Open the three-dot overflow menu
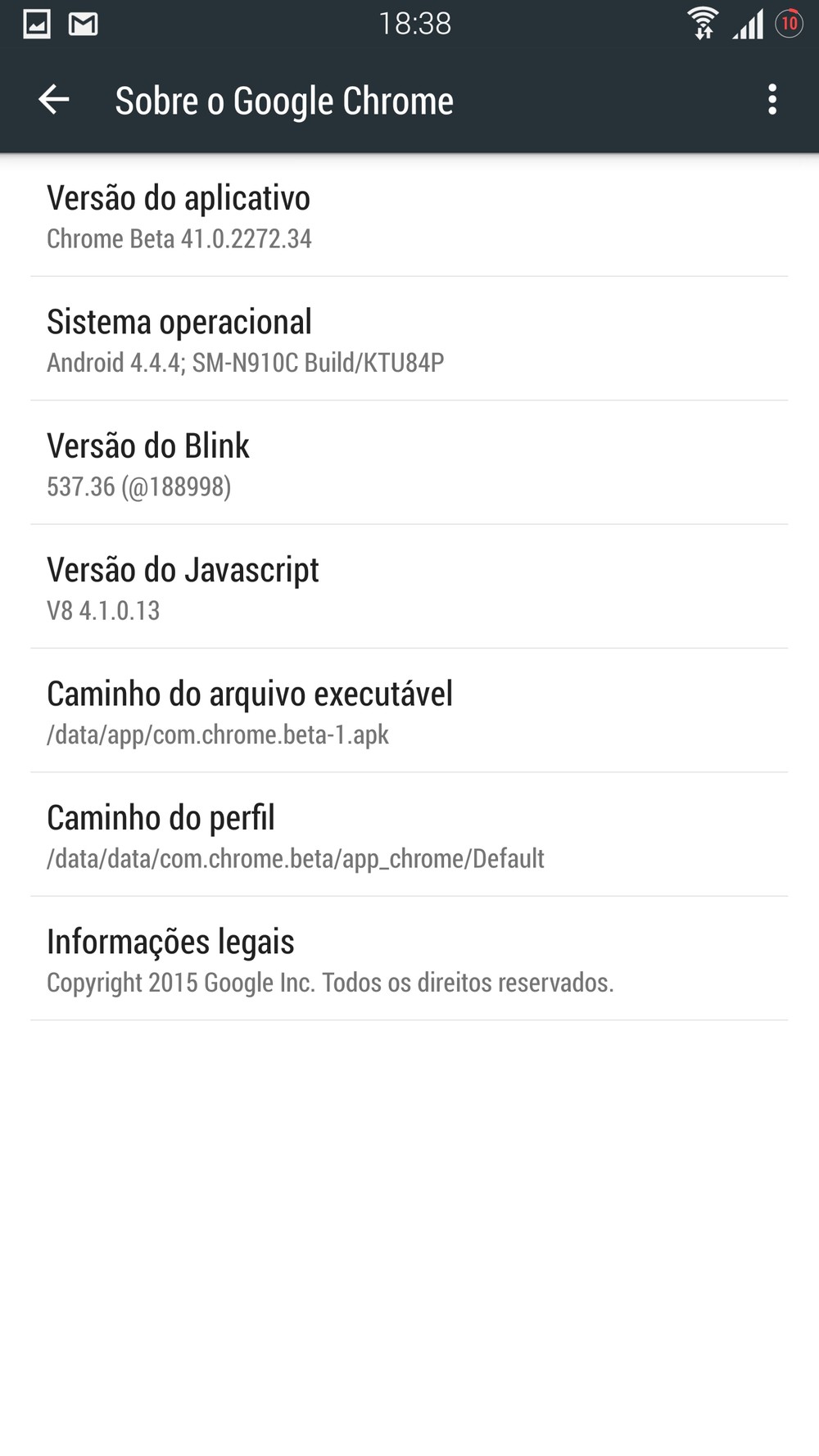The width and height of the screenshot is (819, 1456). coord(771,100)
